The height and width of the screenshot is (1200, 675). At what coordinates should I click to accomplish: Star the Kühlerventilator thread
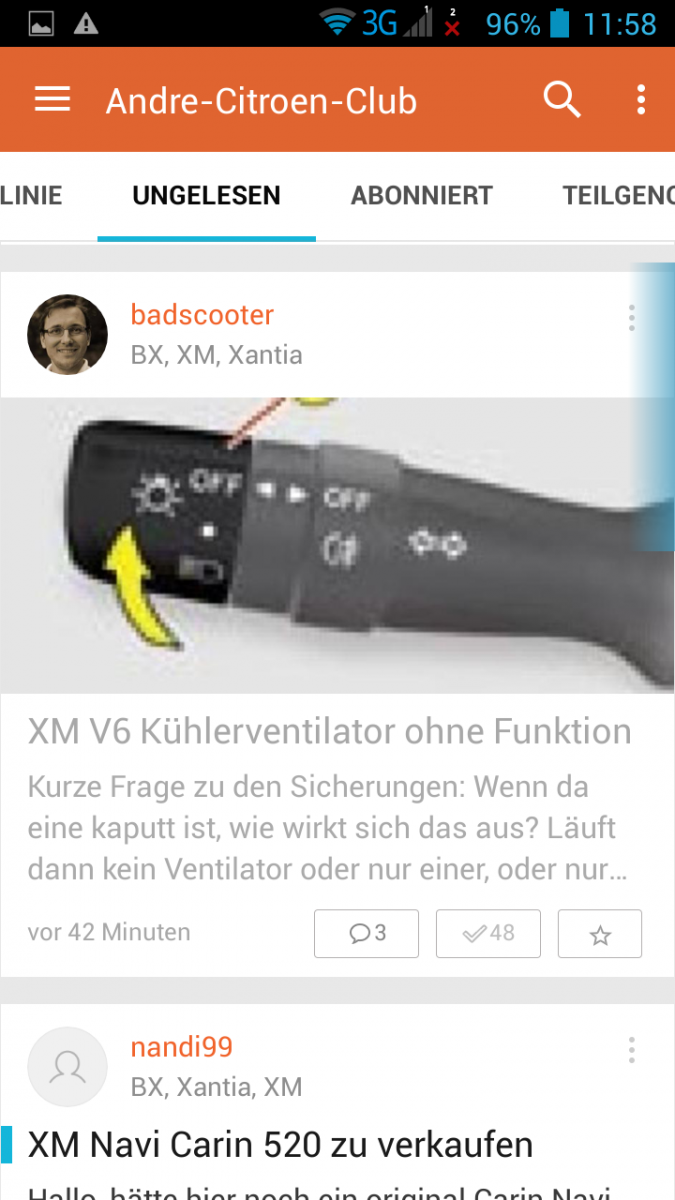pyautogui.click(x=600, y=934)
